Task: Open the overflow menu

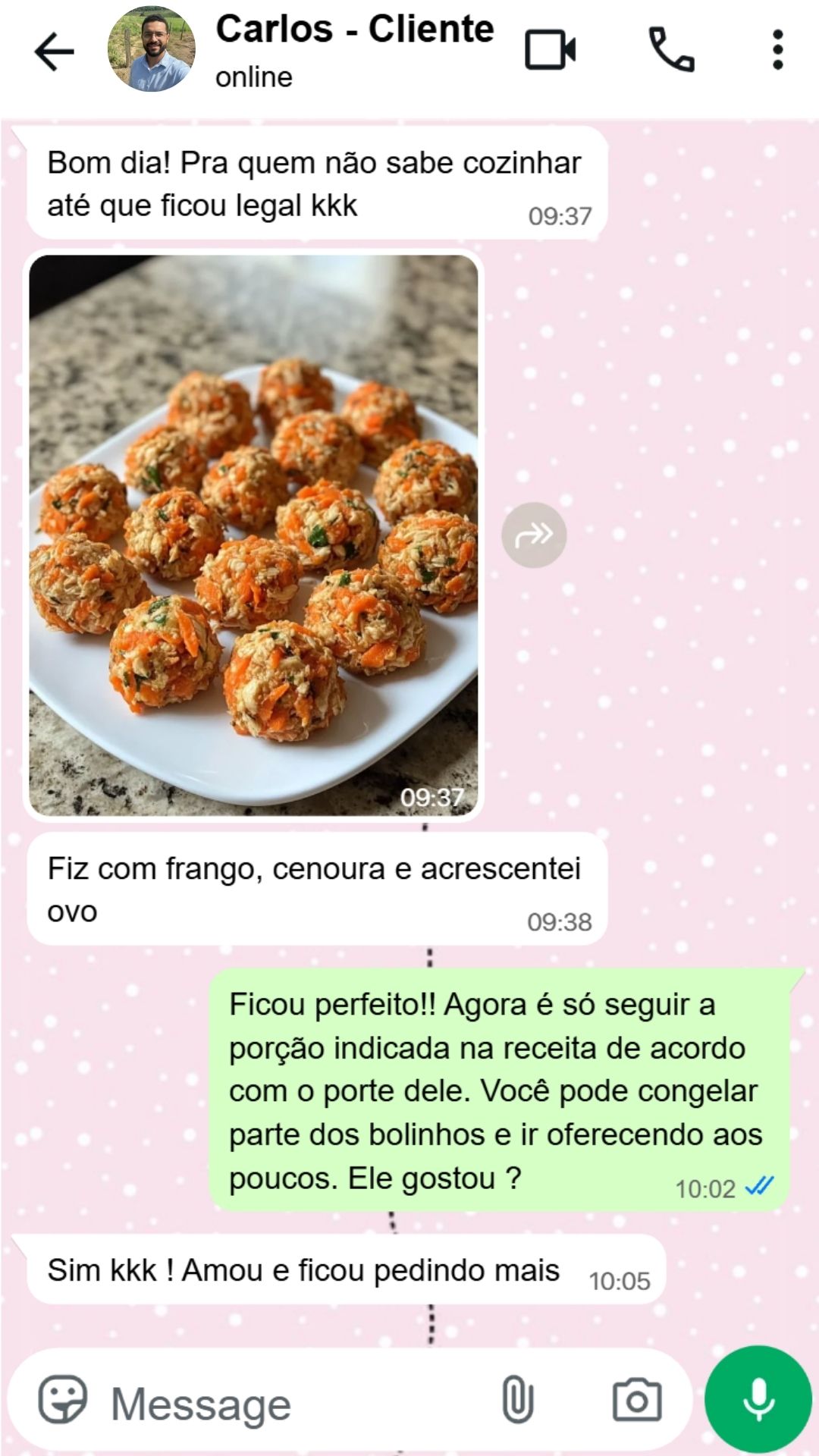Action: (777, 50)
